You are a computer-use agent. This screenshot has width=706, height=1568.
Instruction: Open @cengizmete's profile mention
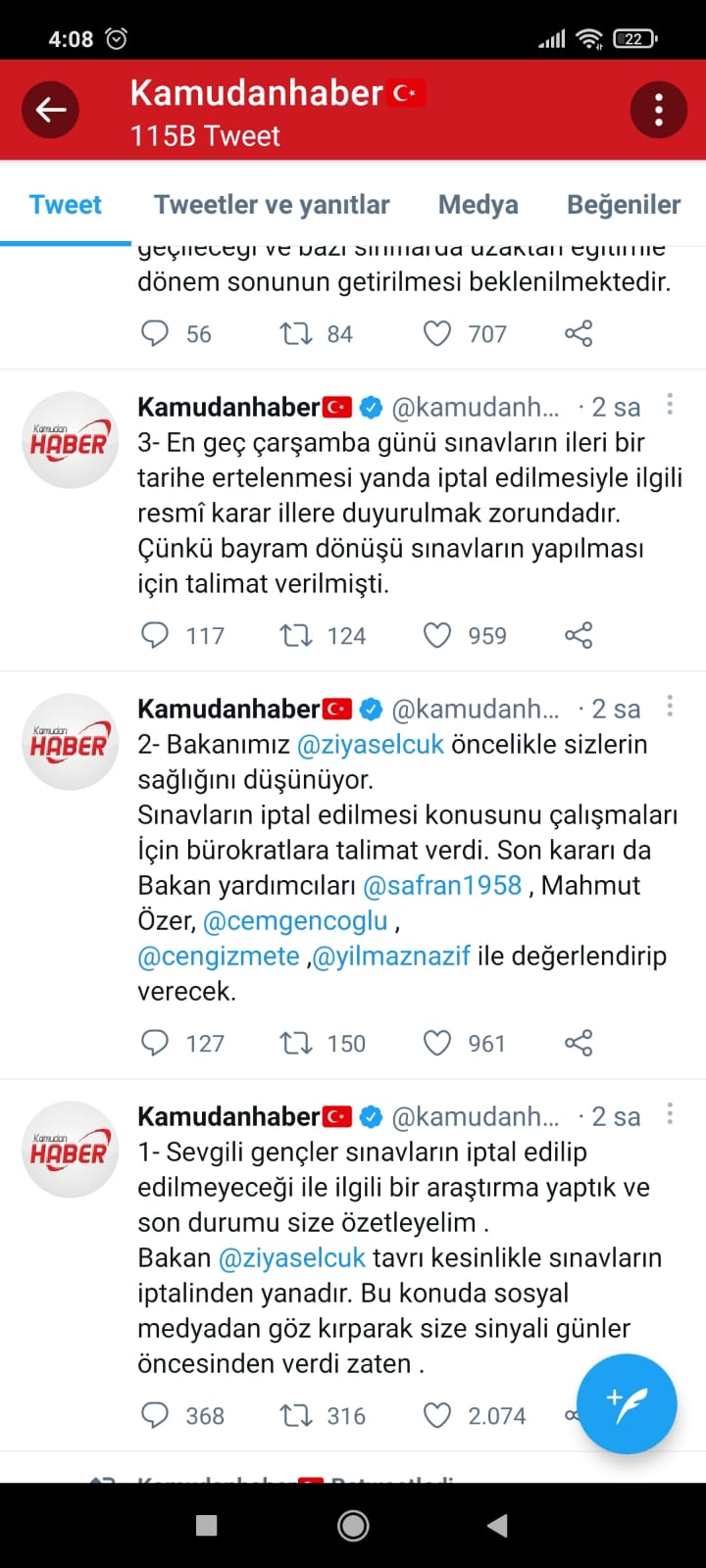219,956
